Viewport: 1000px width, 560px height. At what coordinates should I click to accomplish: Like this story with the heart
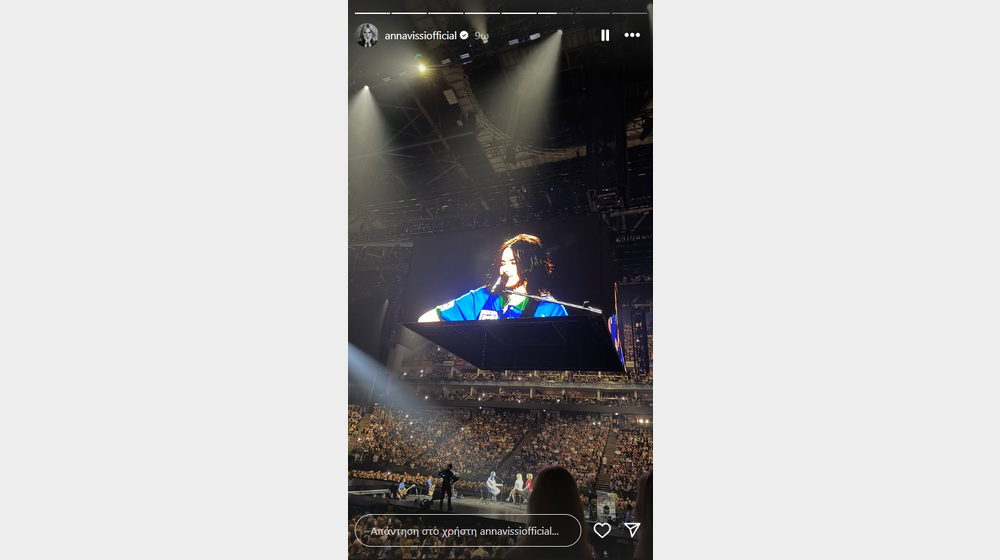point(602,530)
